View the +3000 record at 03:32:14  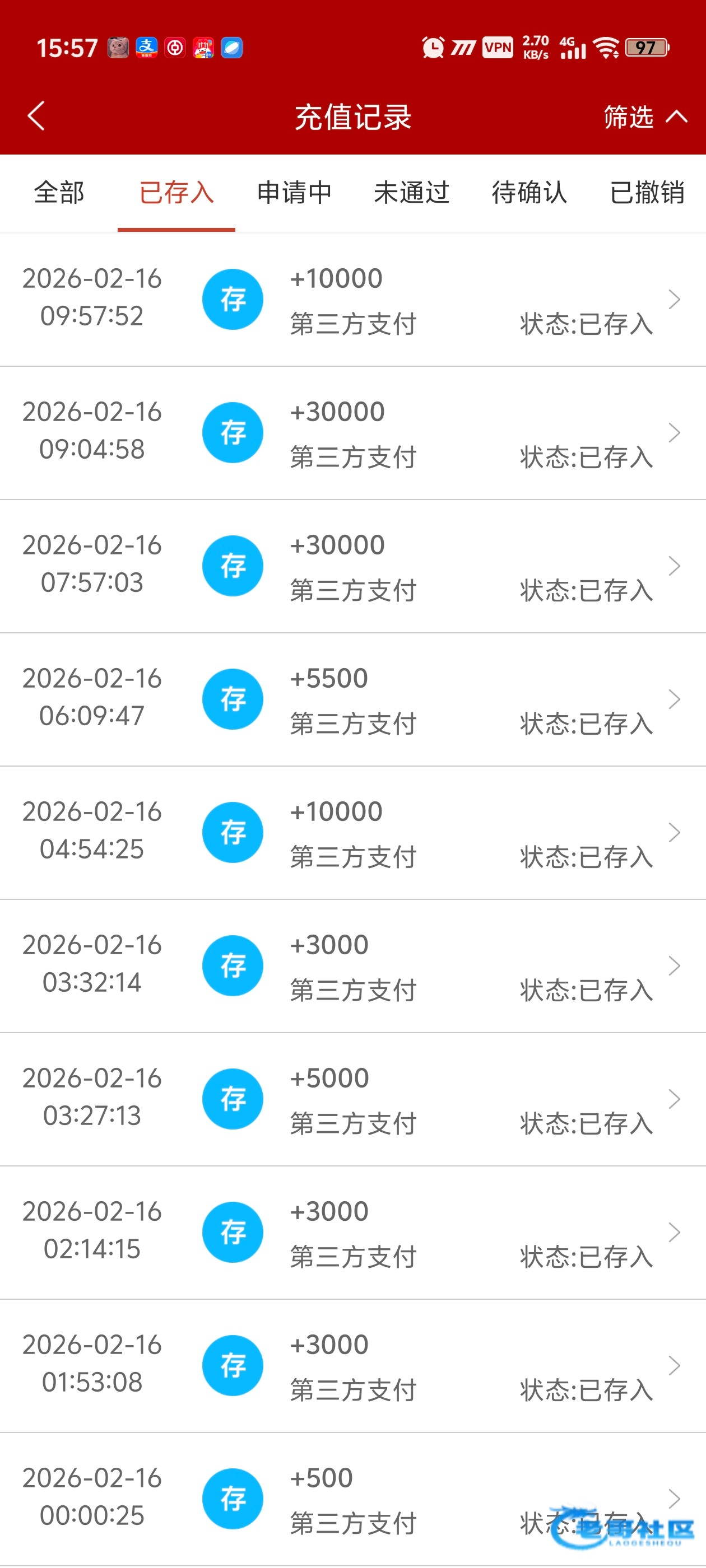(x=352, y=966)
